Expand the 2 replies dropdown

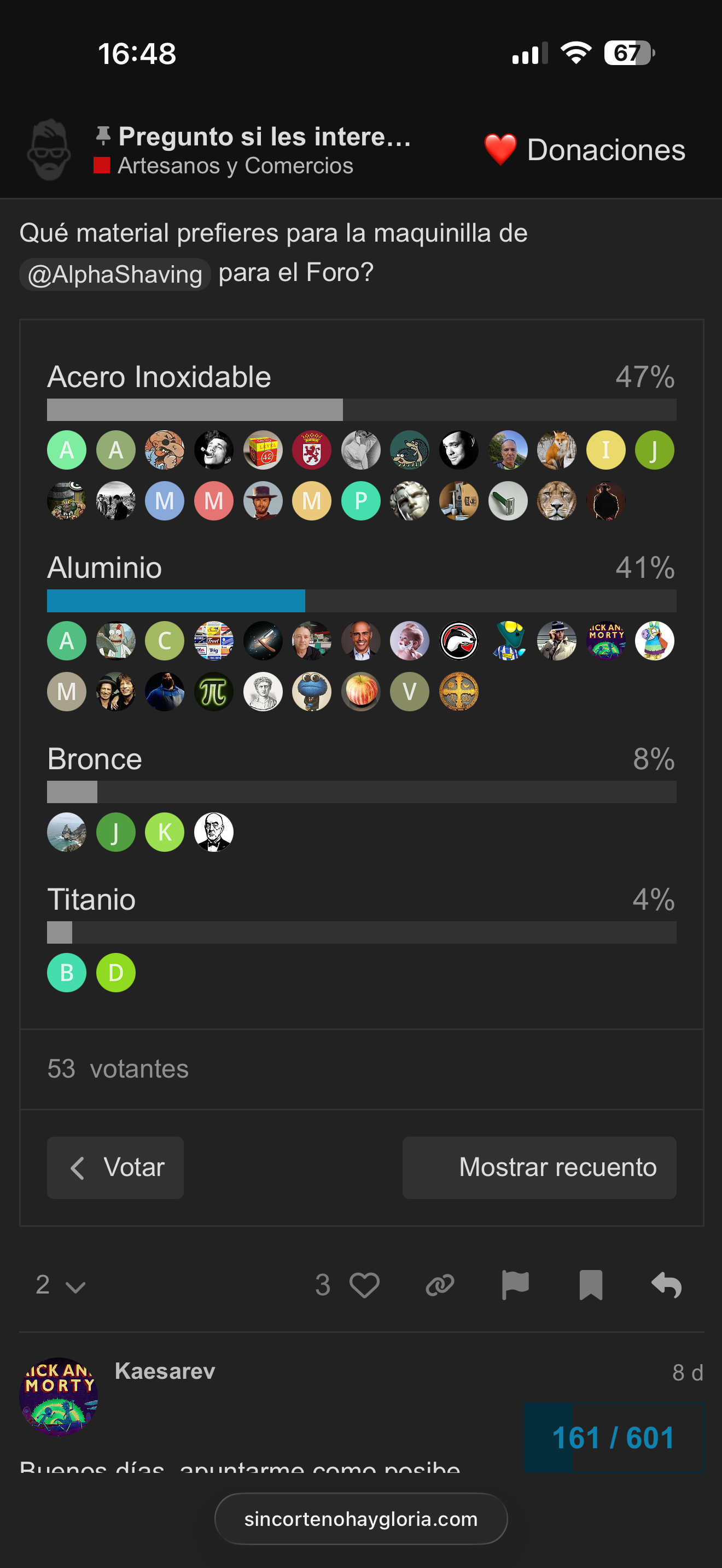pos(60,1285)
